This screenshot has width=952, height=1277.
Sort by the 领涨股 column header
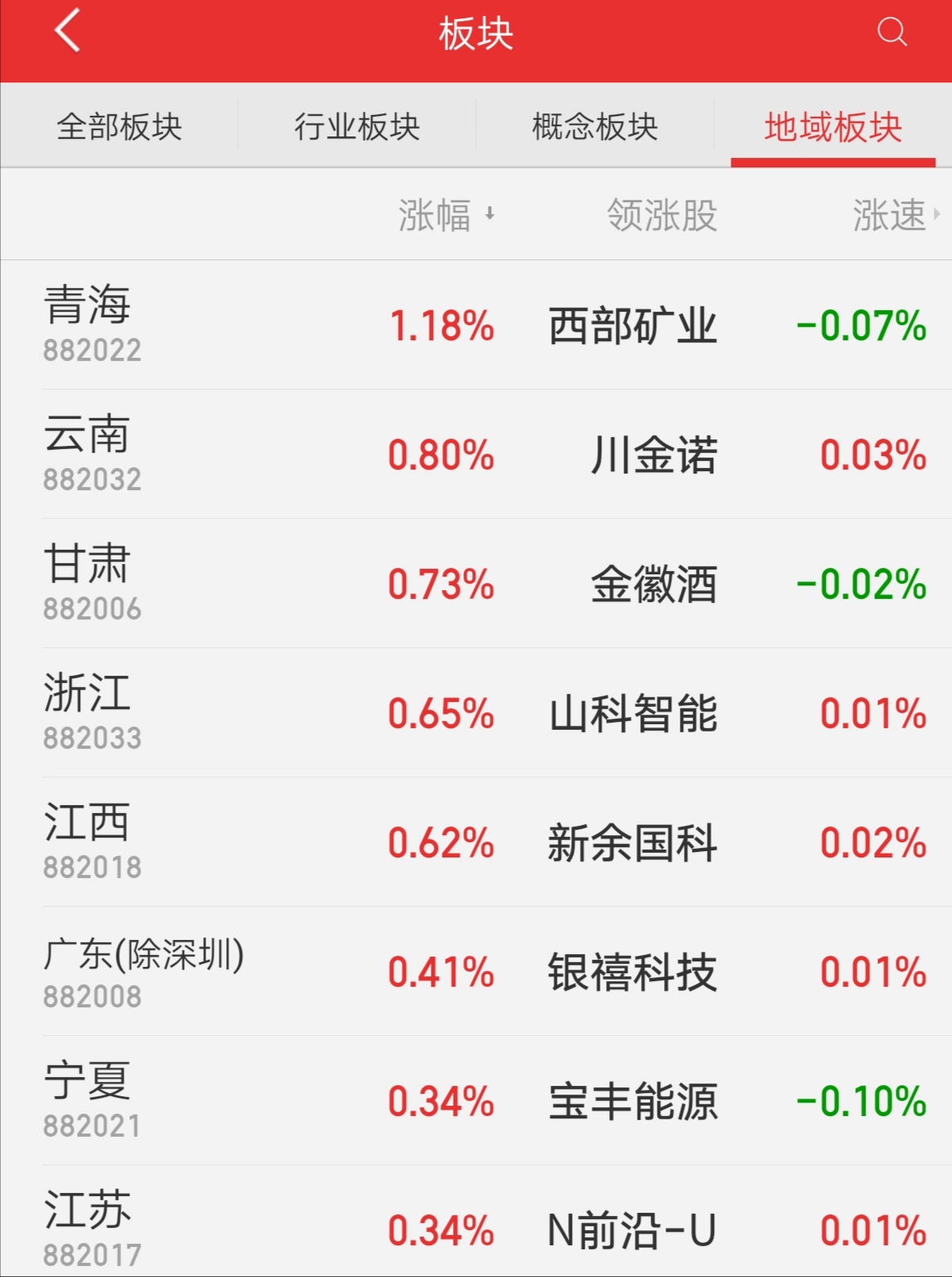(x=662, y=214)
